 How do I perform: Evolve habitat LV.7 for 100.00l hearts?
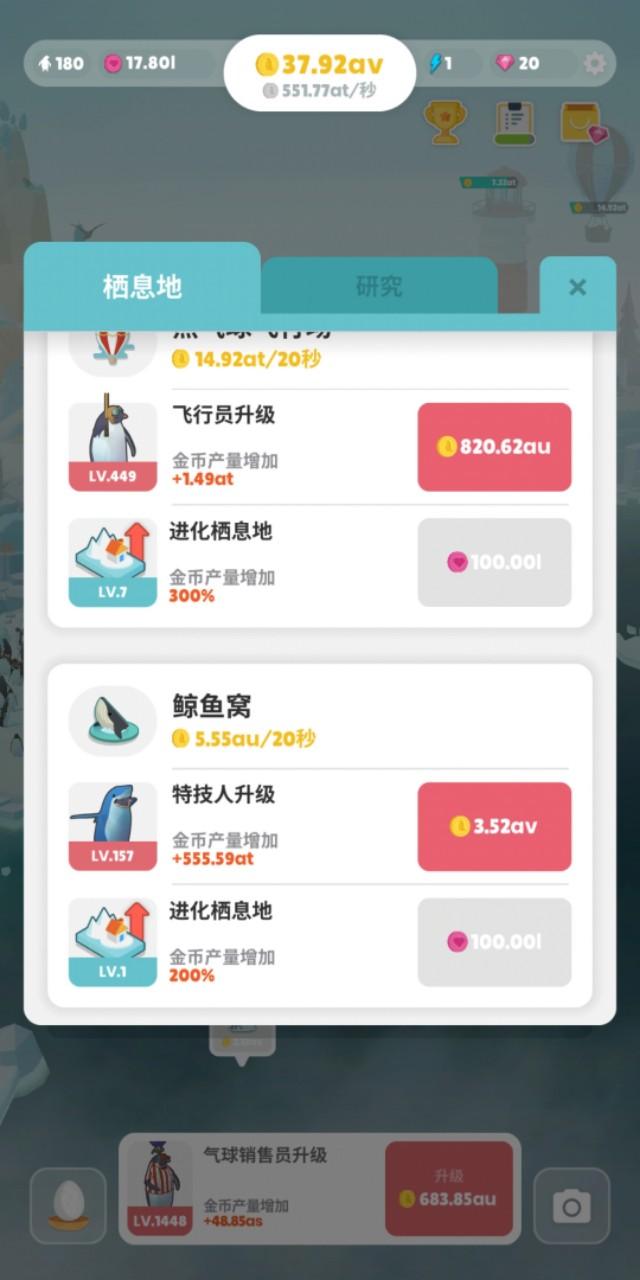tap(494, 562)
